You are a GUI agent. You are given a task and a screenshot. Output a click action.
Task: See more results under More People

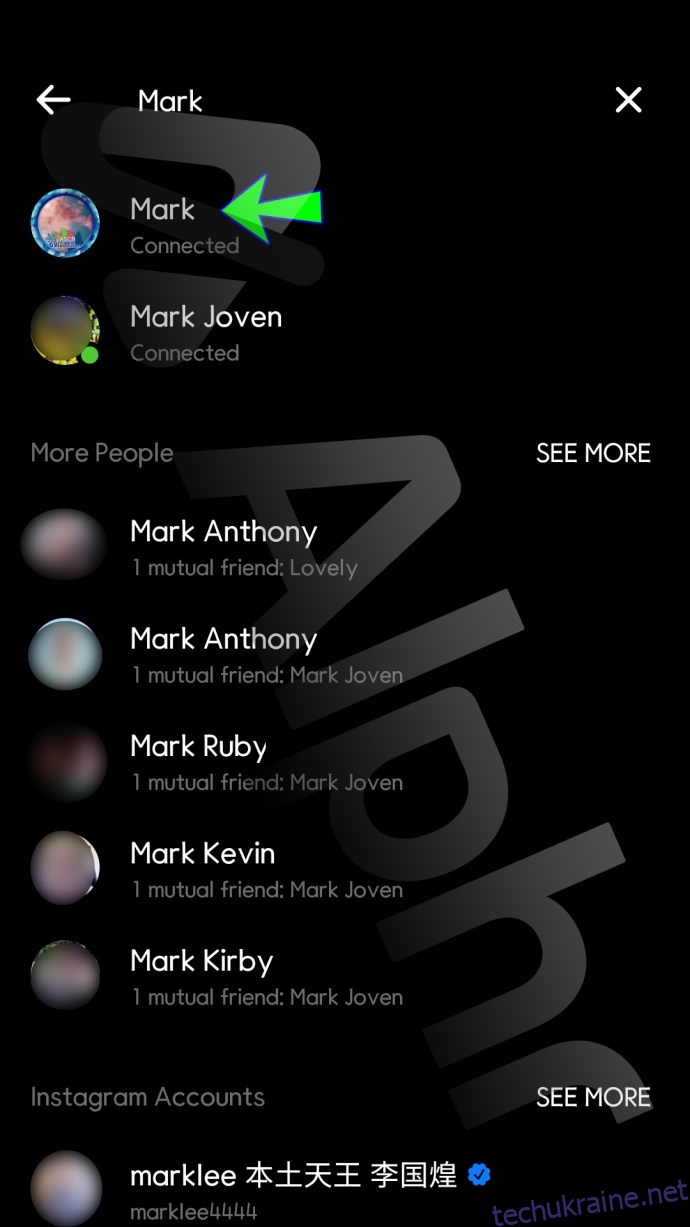(593, 453)
